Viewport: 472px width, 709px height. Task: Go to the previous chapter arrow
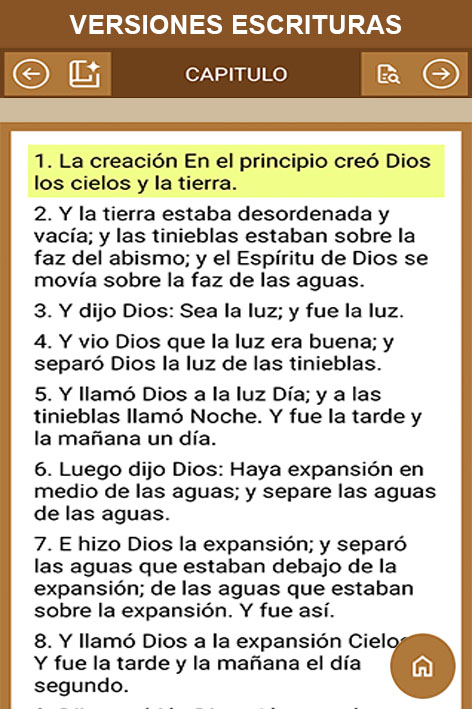point(31,74)
